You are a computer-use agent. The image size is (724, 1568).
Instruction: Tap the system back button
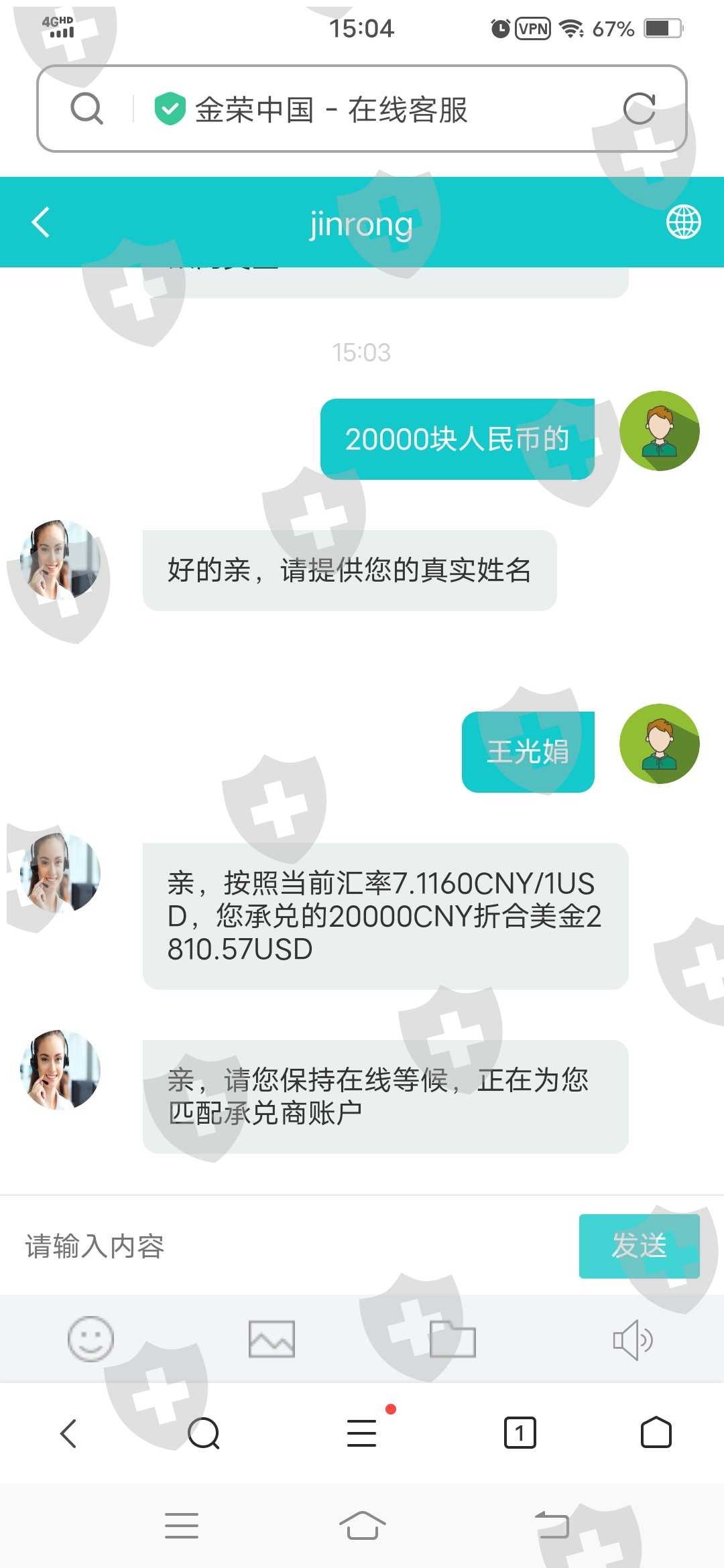coord(552,1525)
